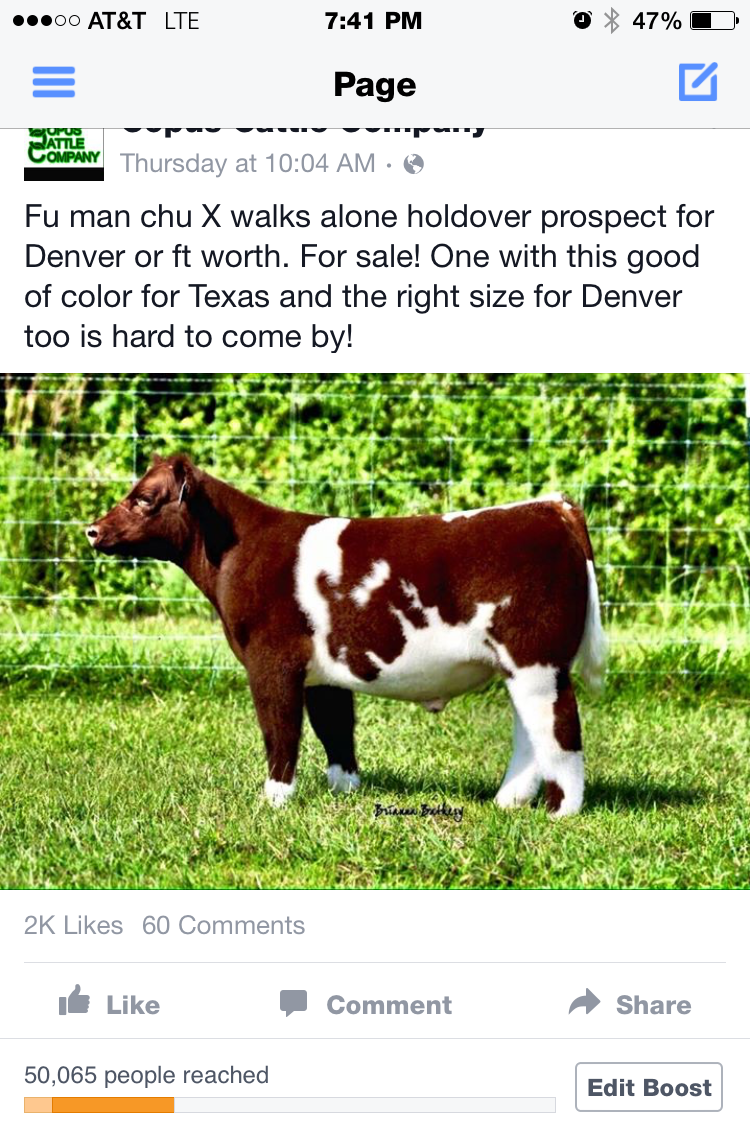This screenshot has width=750, height=1123.
Task: Like the Fu man chu post
Action: pyautogui.click(x=110, y=1003)
